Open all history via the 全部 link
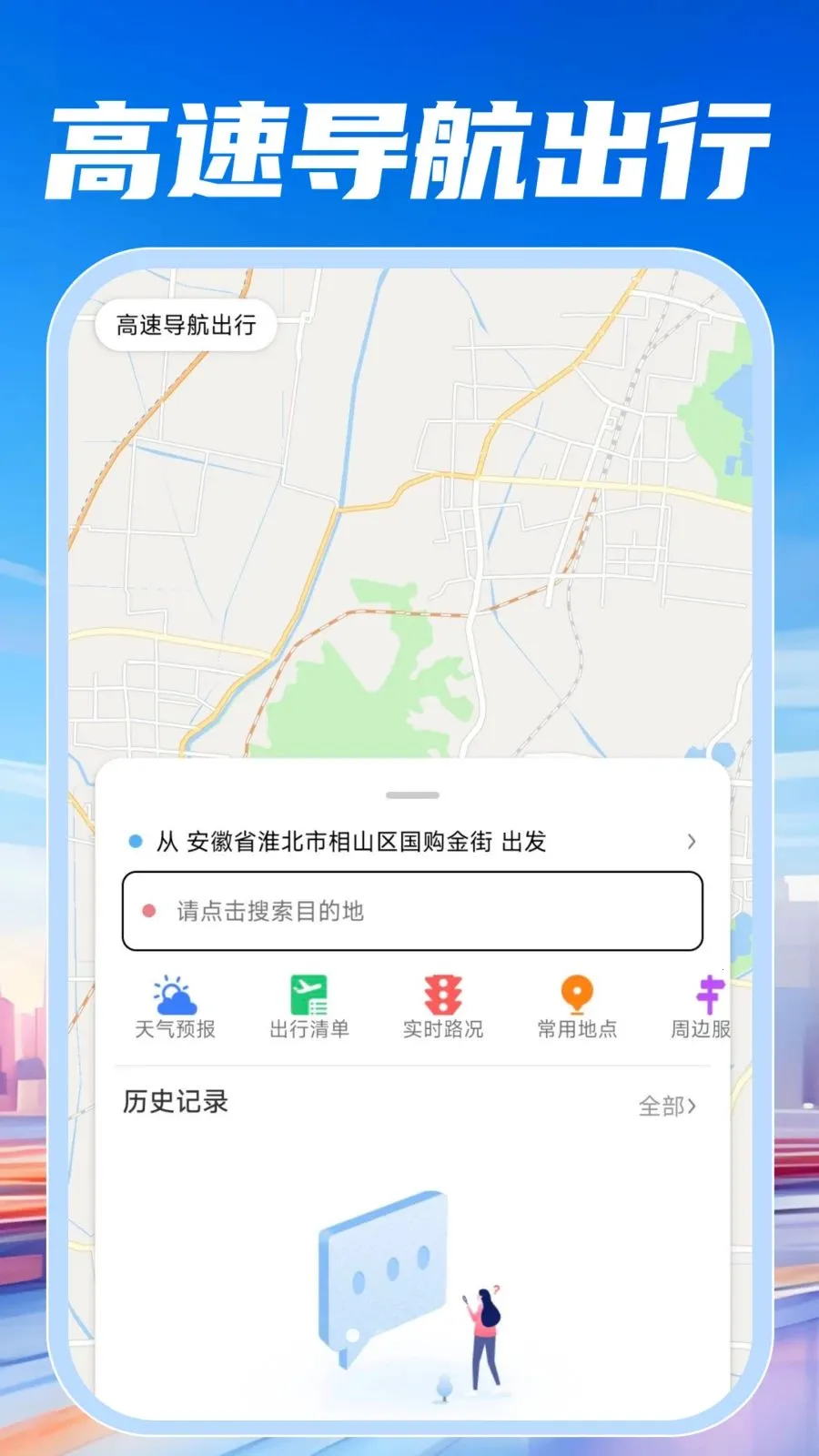Screen dimensions: 819x1456 [660, 1107]
